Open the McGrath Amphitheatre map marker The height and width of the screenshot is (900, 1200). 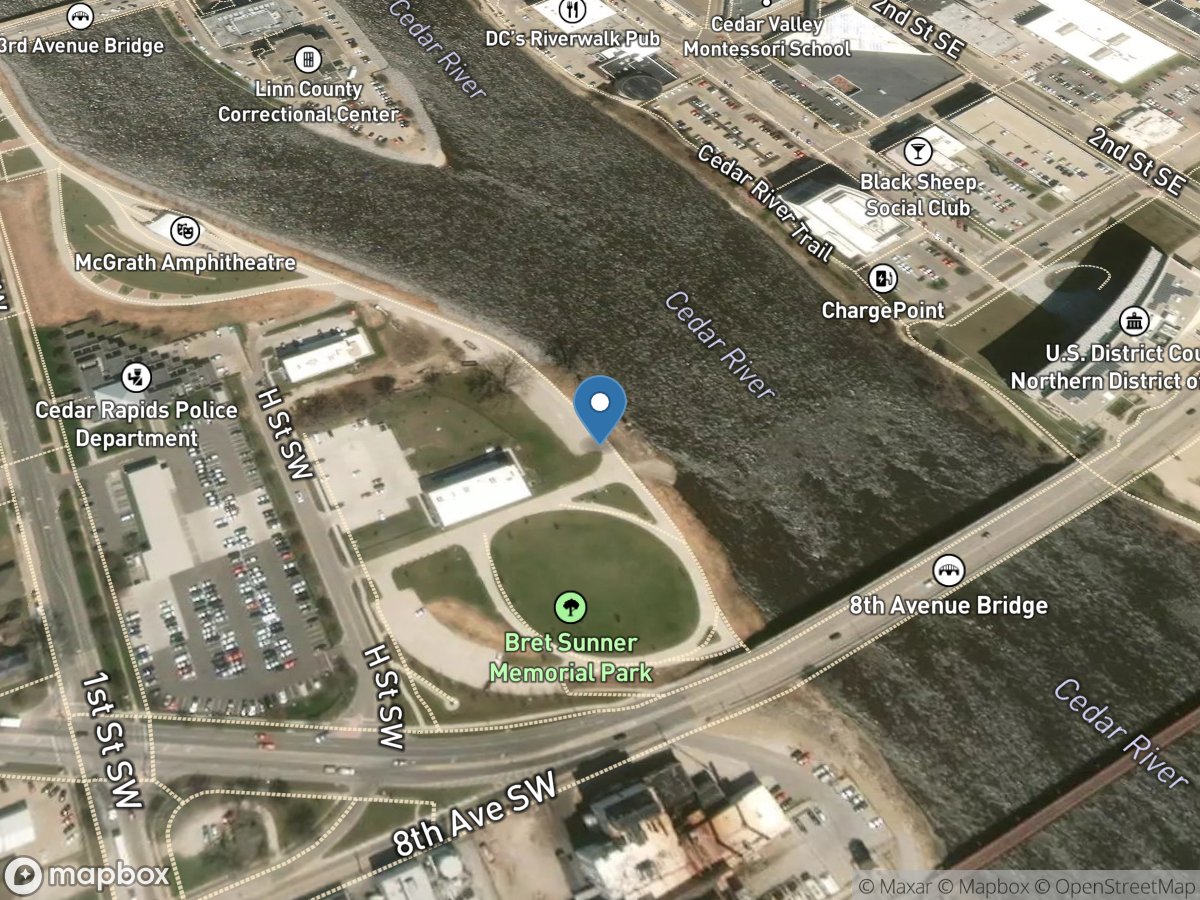pyautogui.click(x=185, y=231)
